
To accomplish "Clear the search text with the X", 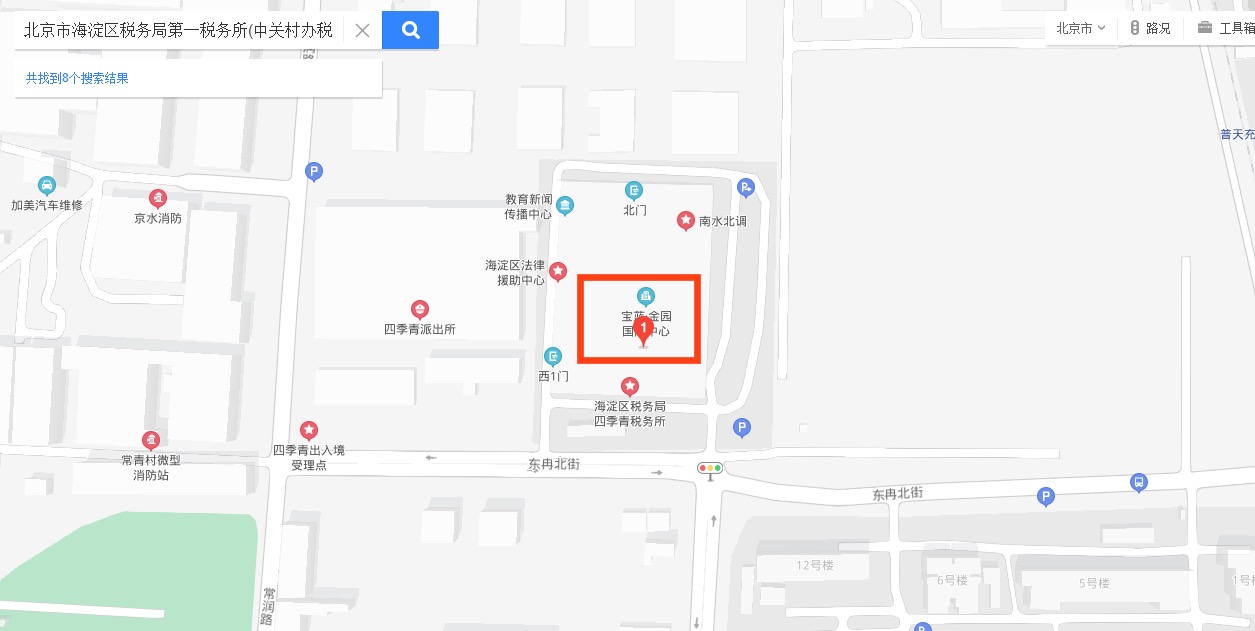I will [x=362, y=30].
